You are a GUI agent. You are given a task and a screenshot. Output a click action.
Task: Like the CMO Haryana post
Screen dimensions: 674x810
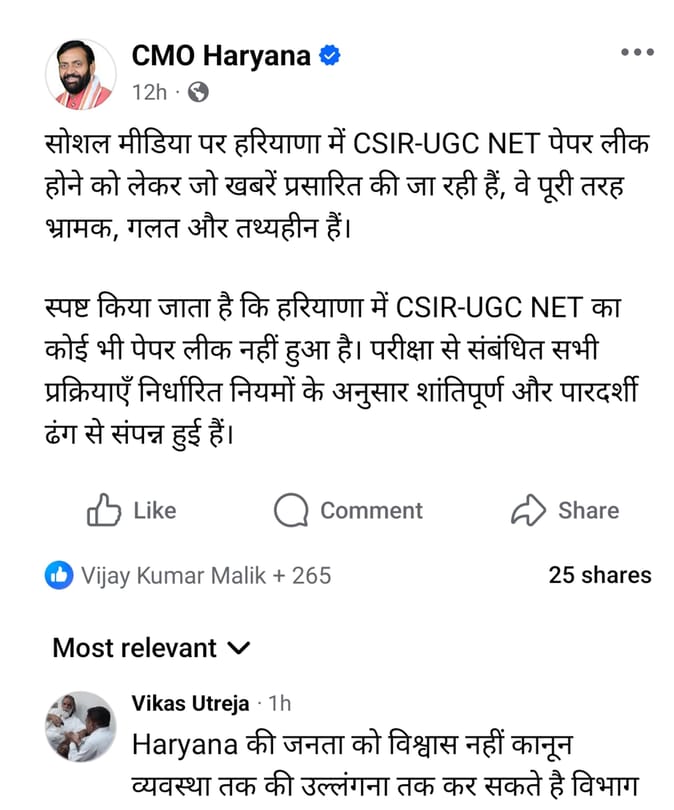[131, 510]
